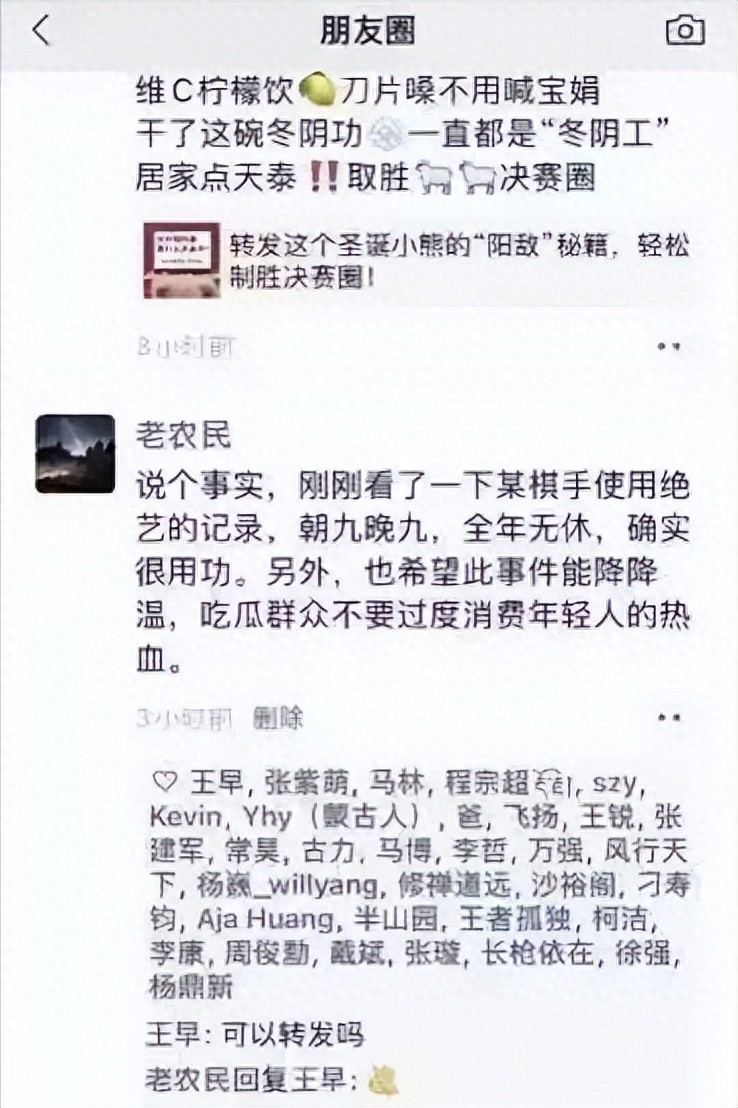The width and height of the screenshot is (738, 1108).
Task: Go back from the 朋友圈 feed
Action: (41, 31)
